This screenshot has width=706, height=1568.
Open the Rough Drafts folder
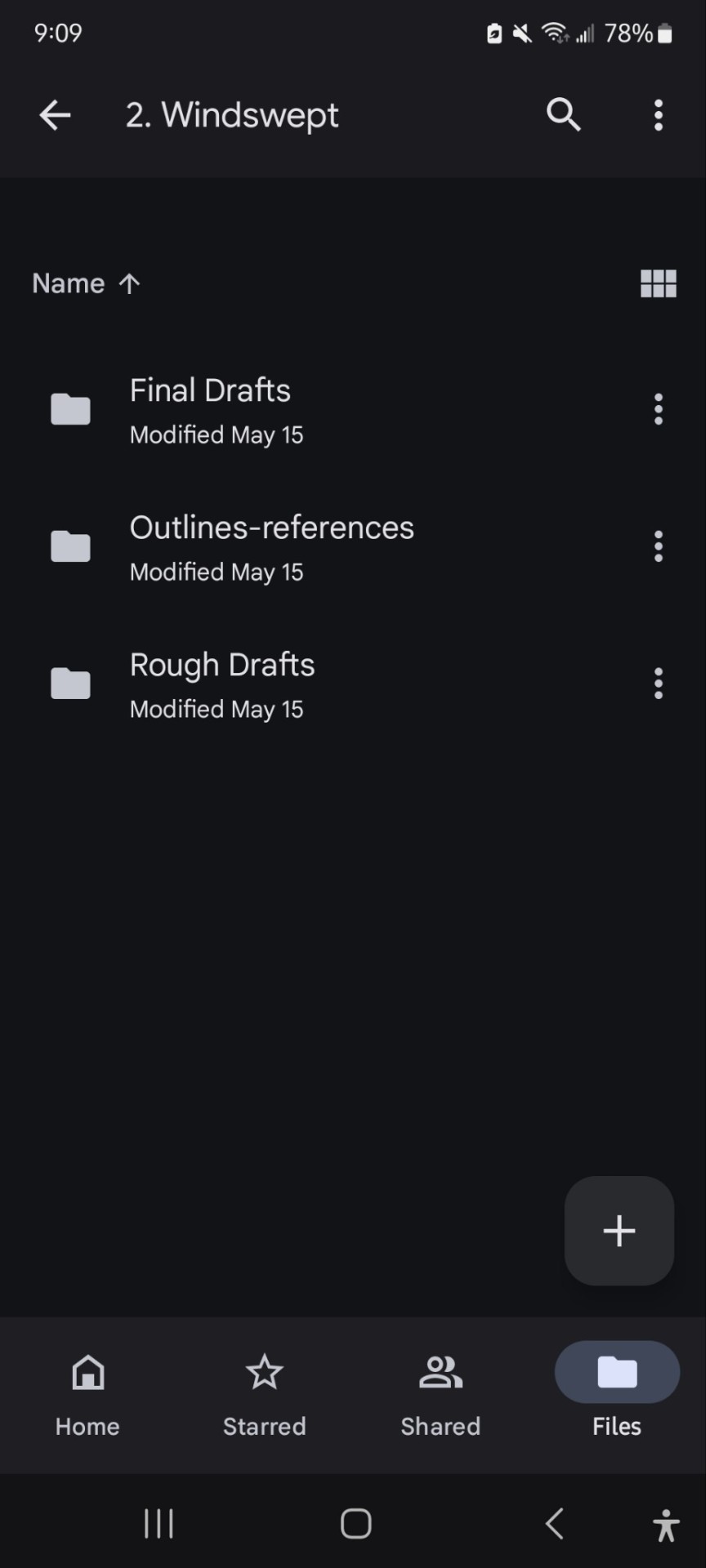tap(222, 684)
